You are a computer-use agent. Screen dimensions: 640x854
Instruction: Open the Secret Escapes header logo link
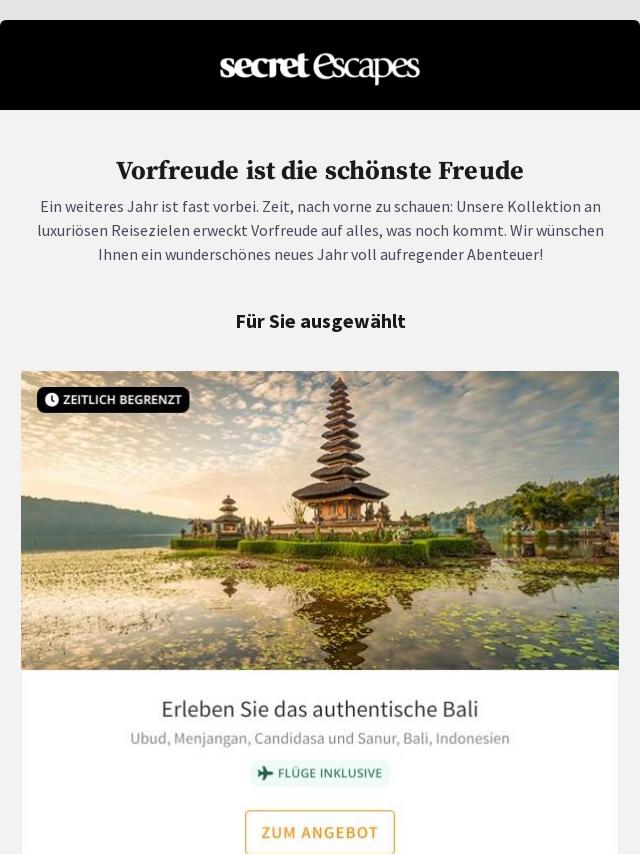[x=320, y=67]
